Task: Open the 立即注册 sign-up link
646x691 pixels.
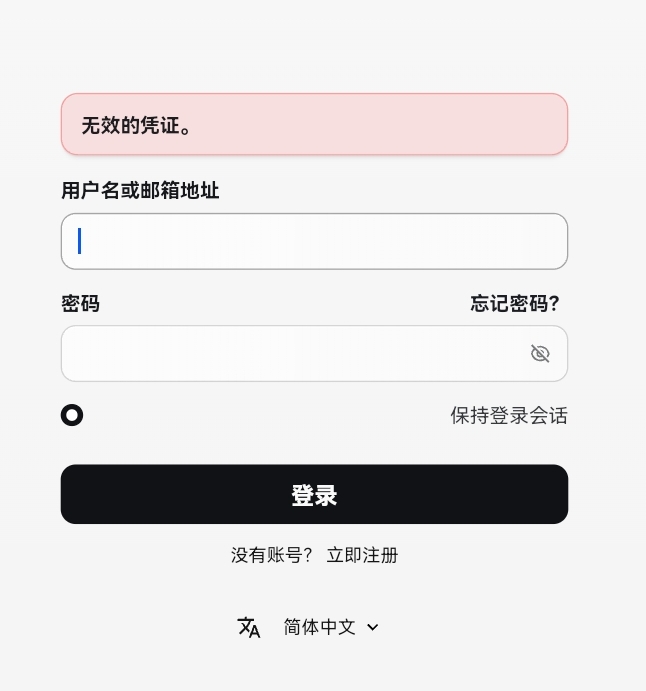Action: tap(362, 555)
